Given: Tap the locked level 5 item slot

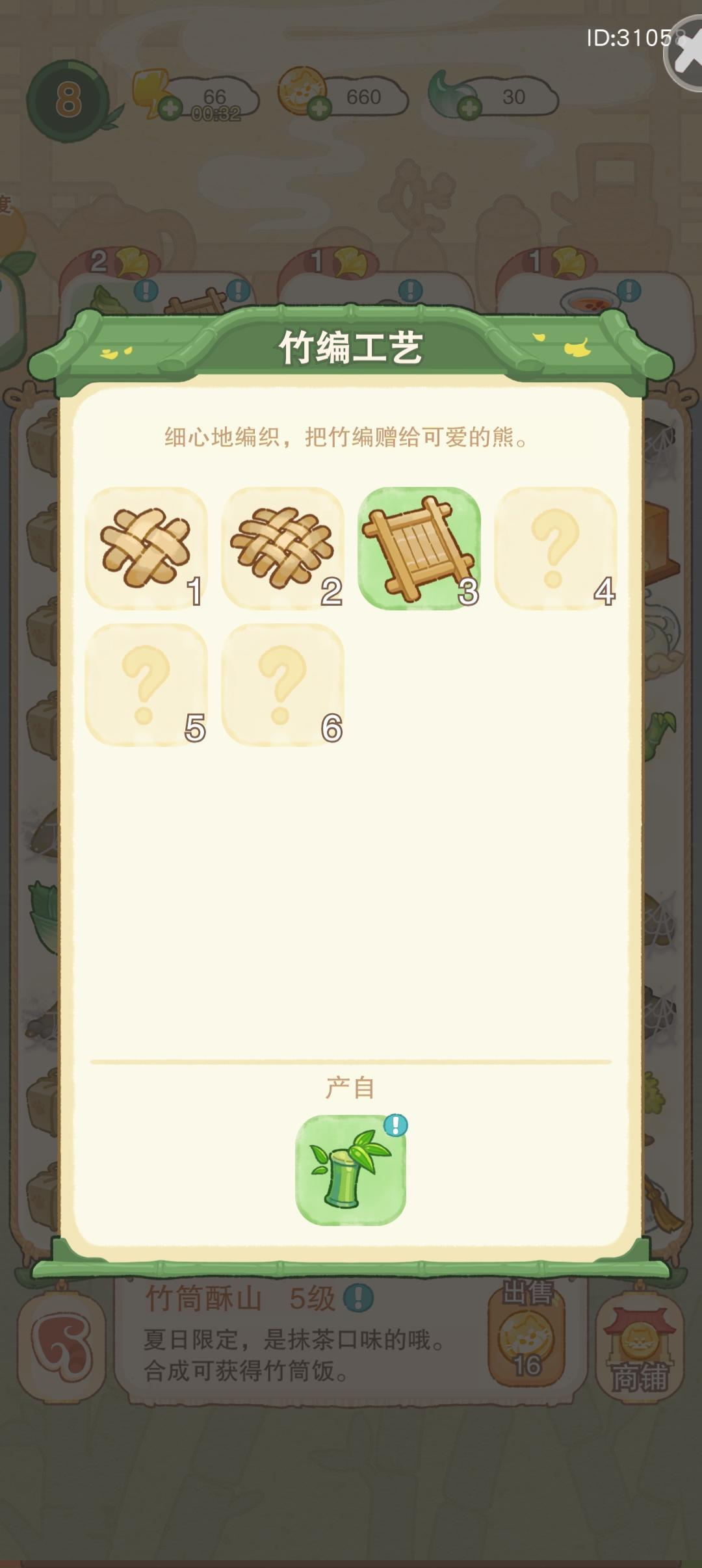Looking at the screenshot, I should [146, 685].
